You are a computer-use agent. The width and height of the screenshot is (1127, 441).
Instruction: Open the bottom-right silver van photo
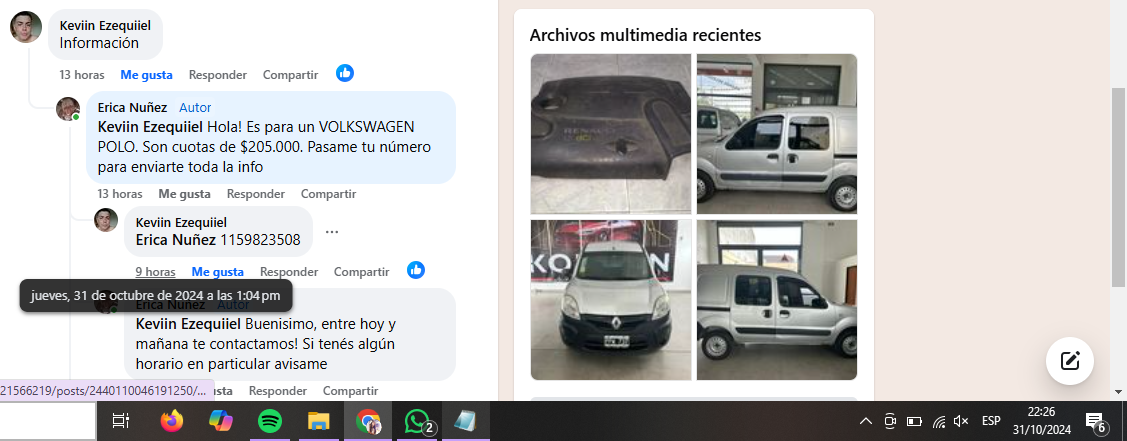point(777,300)
